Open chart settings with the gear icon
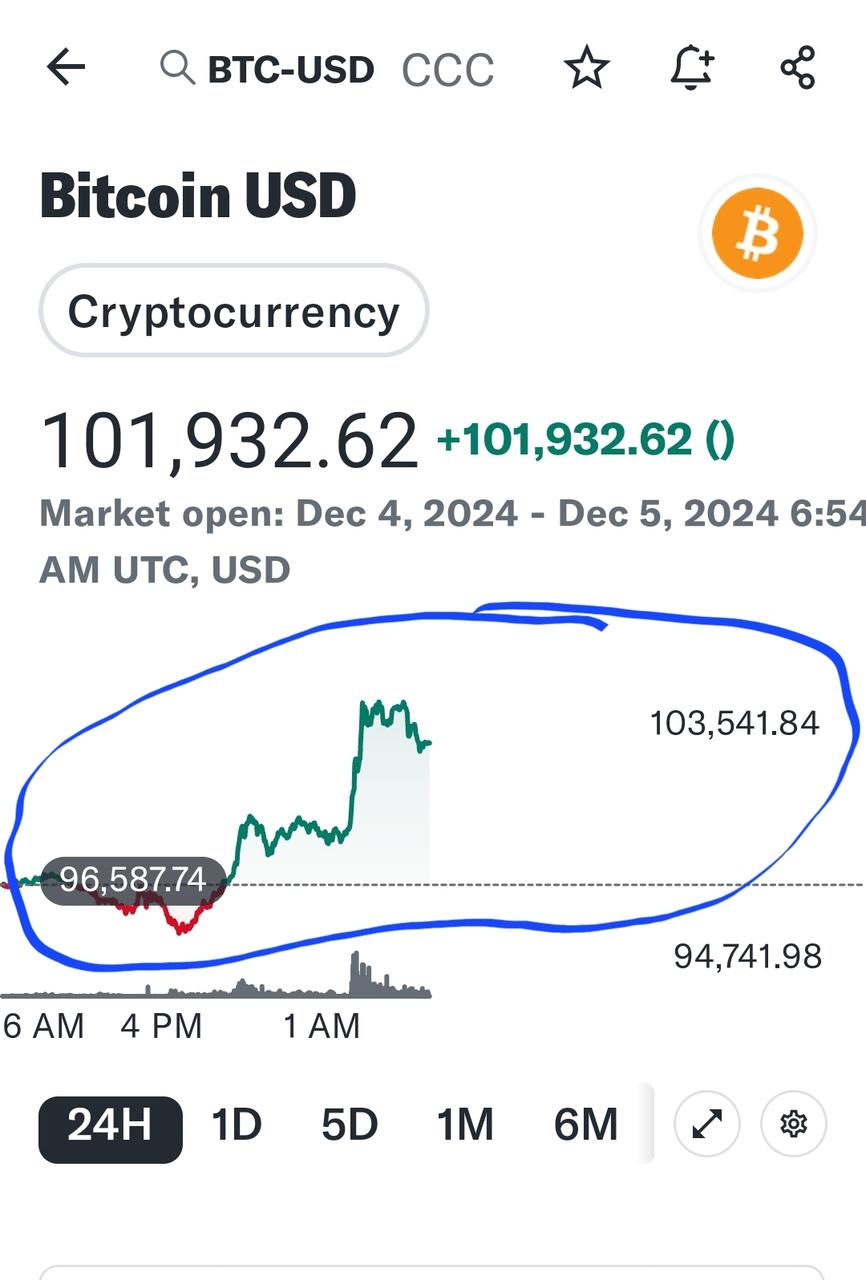This screenshot has height=1280, width=866. [x=794, y=1124]
